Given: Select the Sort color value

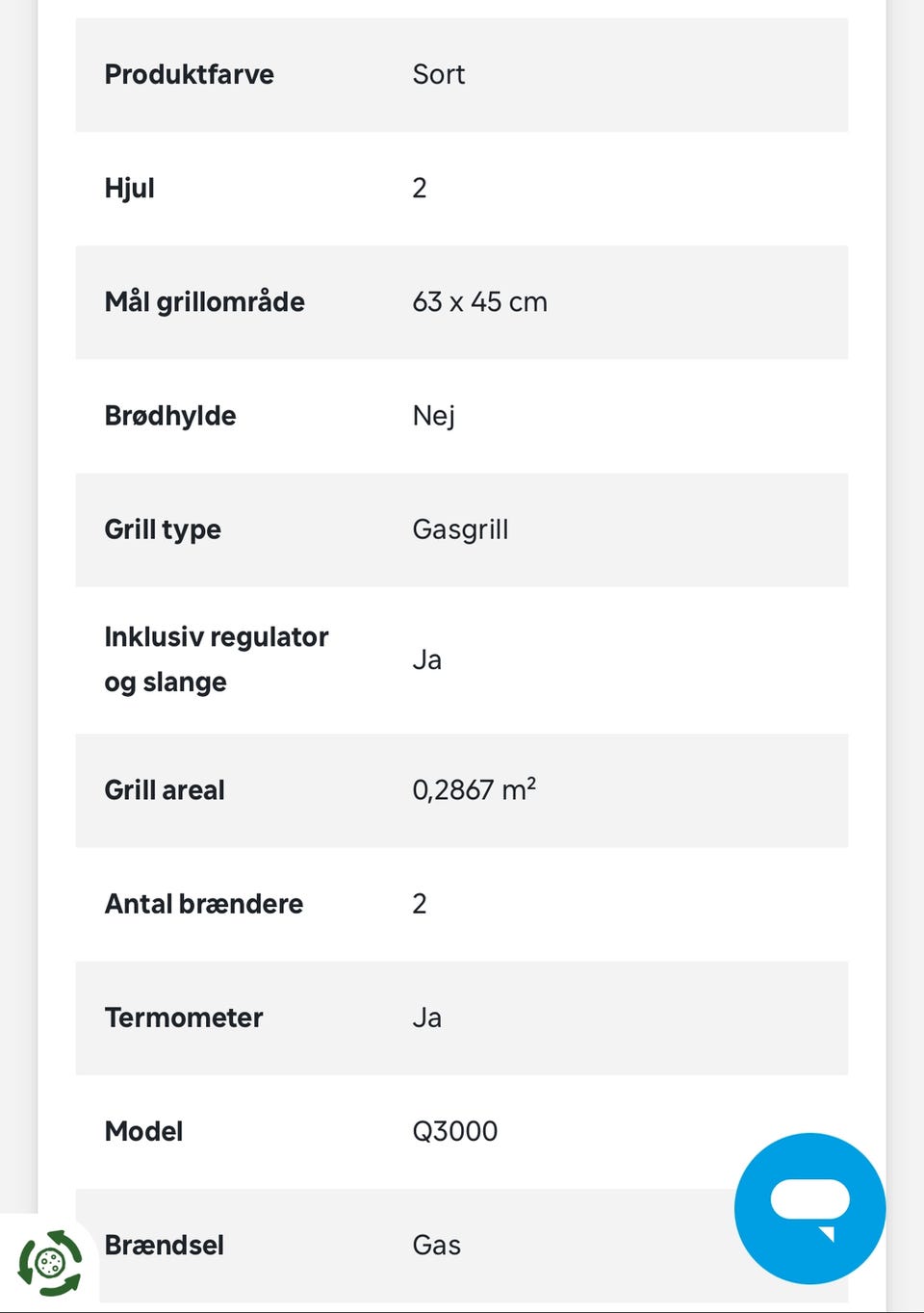Looking at the screenshot, I should [x=439, y=74].
